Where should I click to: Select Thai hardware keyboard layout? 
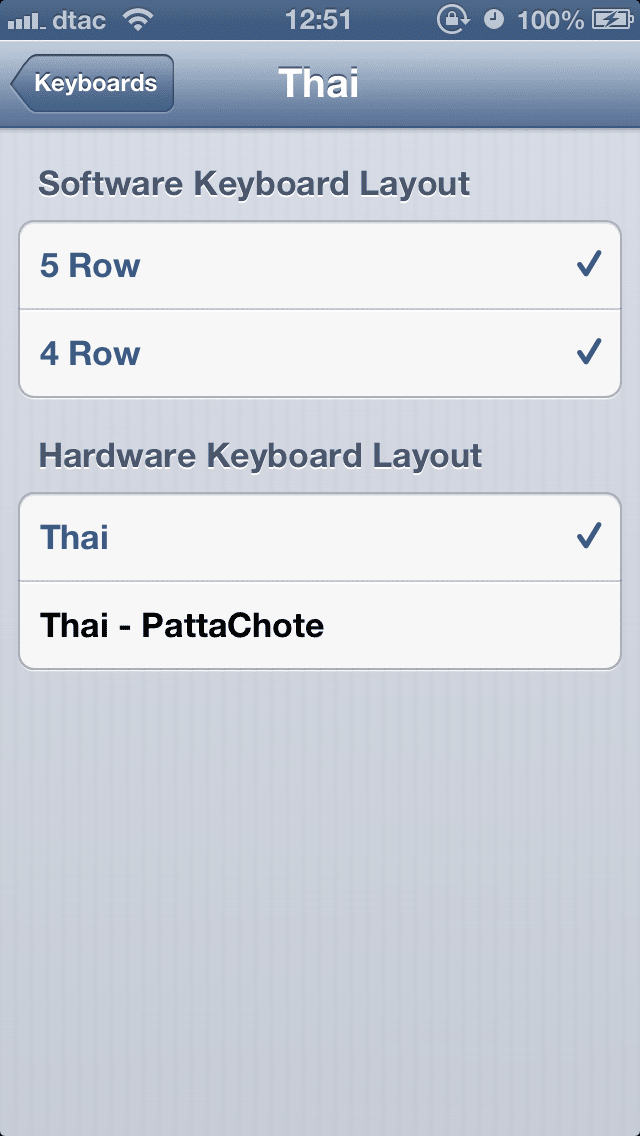coord(320,538)
